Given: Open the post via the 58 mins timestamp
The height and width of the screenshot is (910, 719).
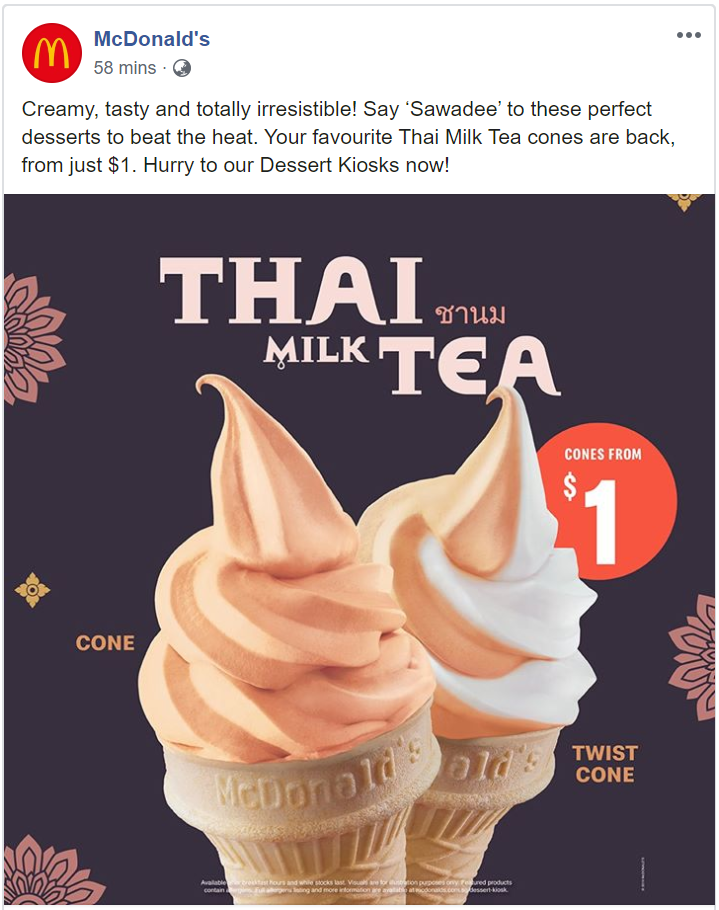Looking at the screenshot, I should (x=124, y=68).
